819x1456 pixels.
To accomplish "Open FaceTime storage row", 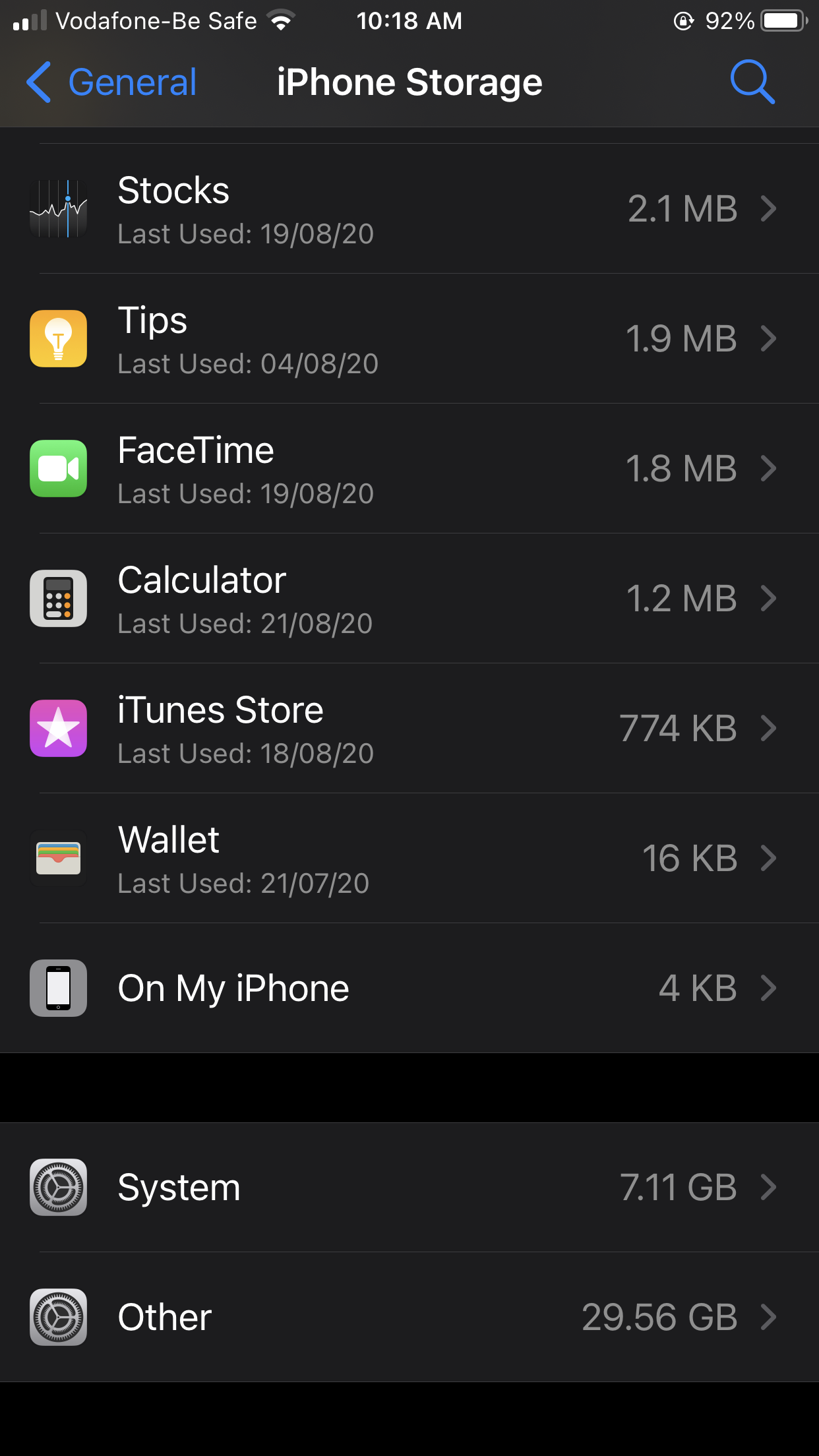I will tap(409, 469).
